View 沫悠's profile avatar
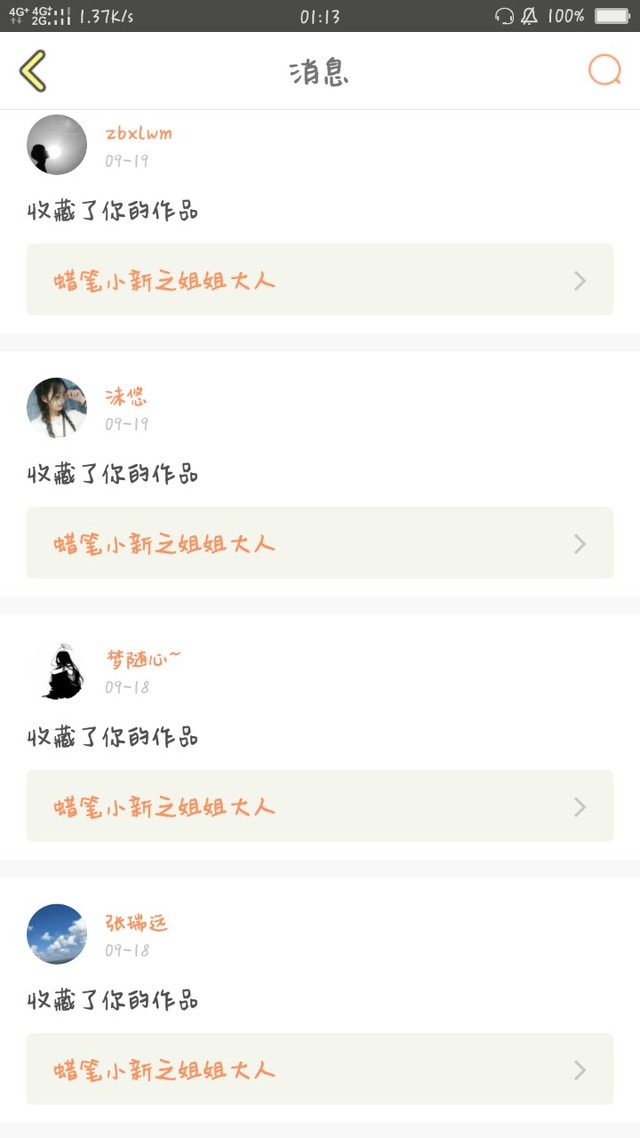The width and height of the screenshot is (640, 1138). [x=57, y=407]
